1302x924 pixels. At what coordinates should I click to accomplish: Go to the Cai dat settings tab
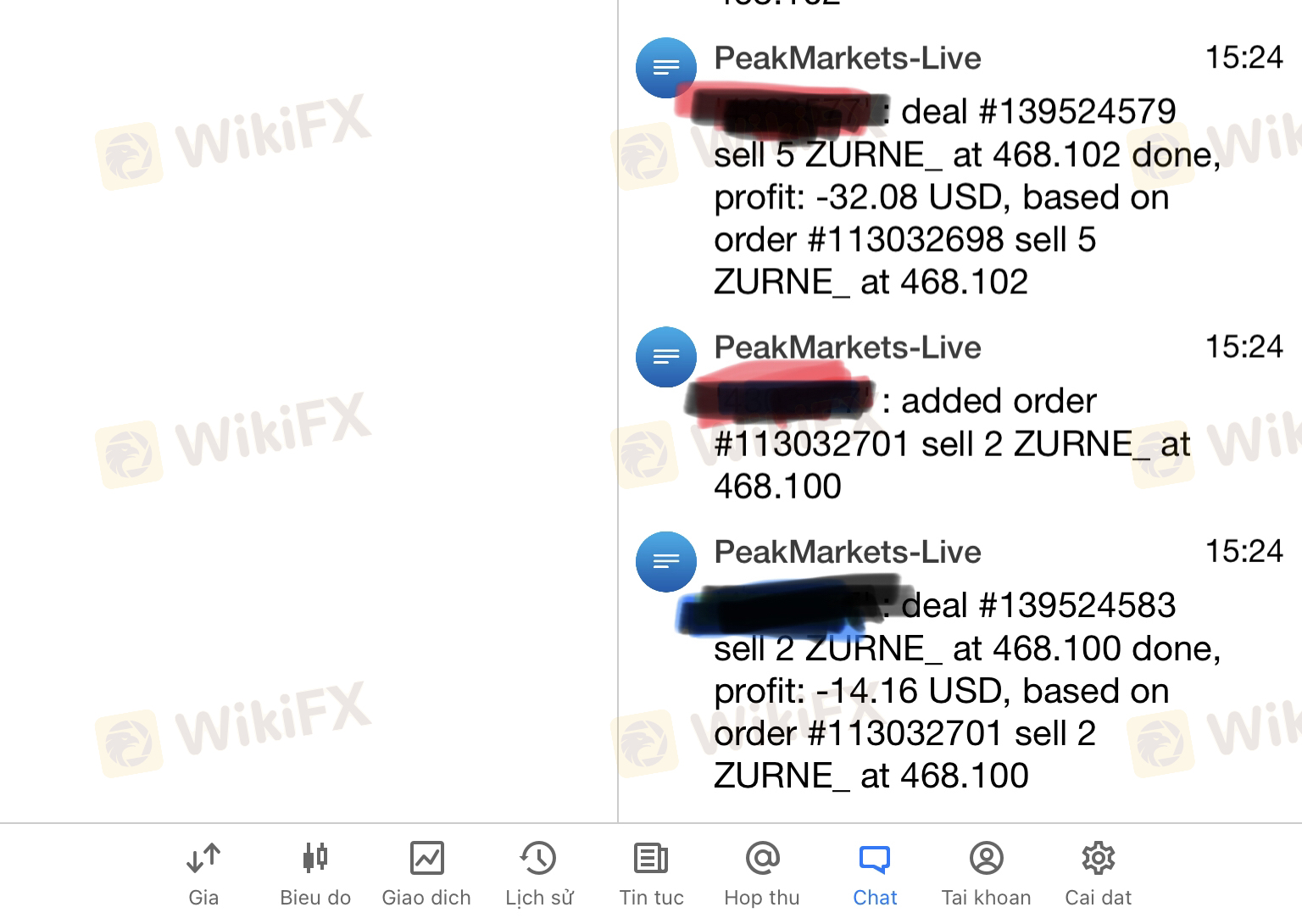click(x=1098, y=873)
